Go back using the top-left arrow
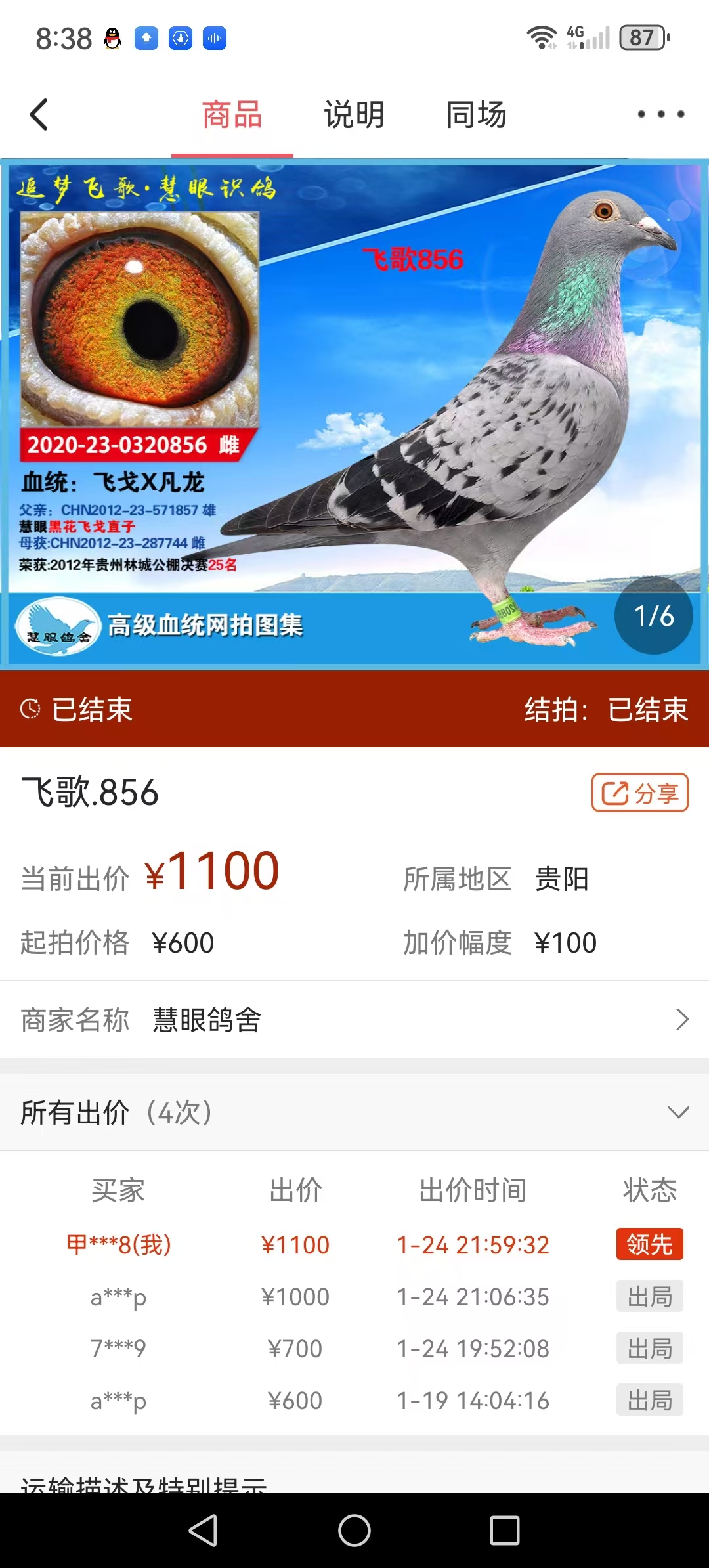The height and width of the screenshot is (1568, 709). pyautogui.click(x=39, y=115)
